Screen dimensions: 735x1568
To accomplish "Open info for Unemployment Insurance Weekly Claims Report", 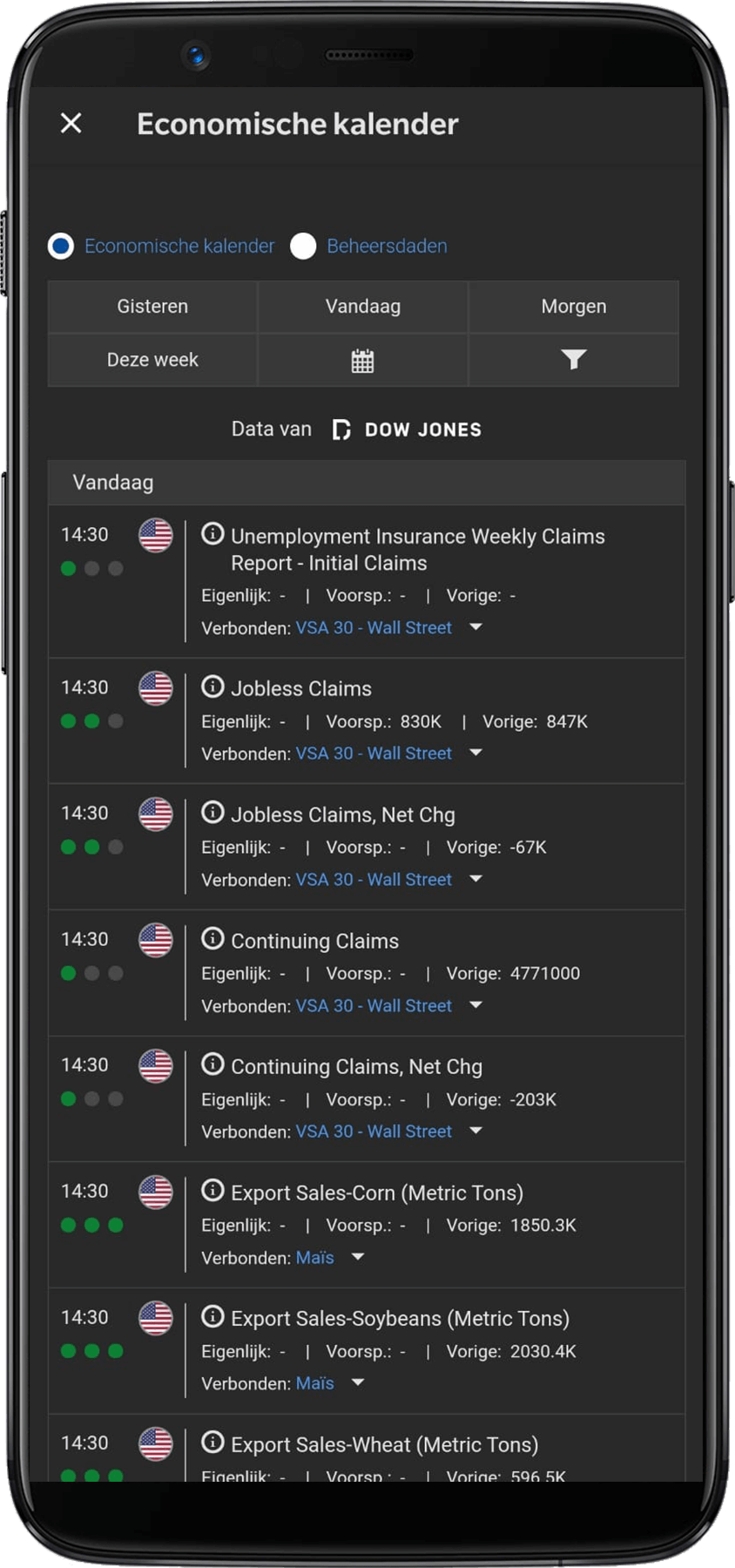I will (x=212, y=535).
